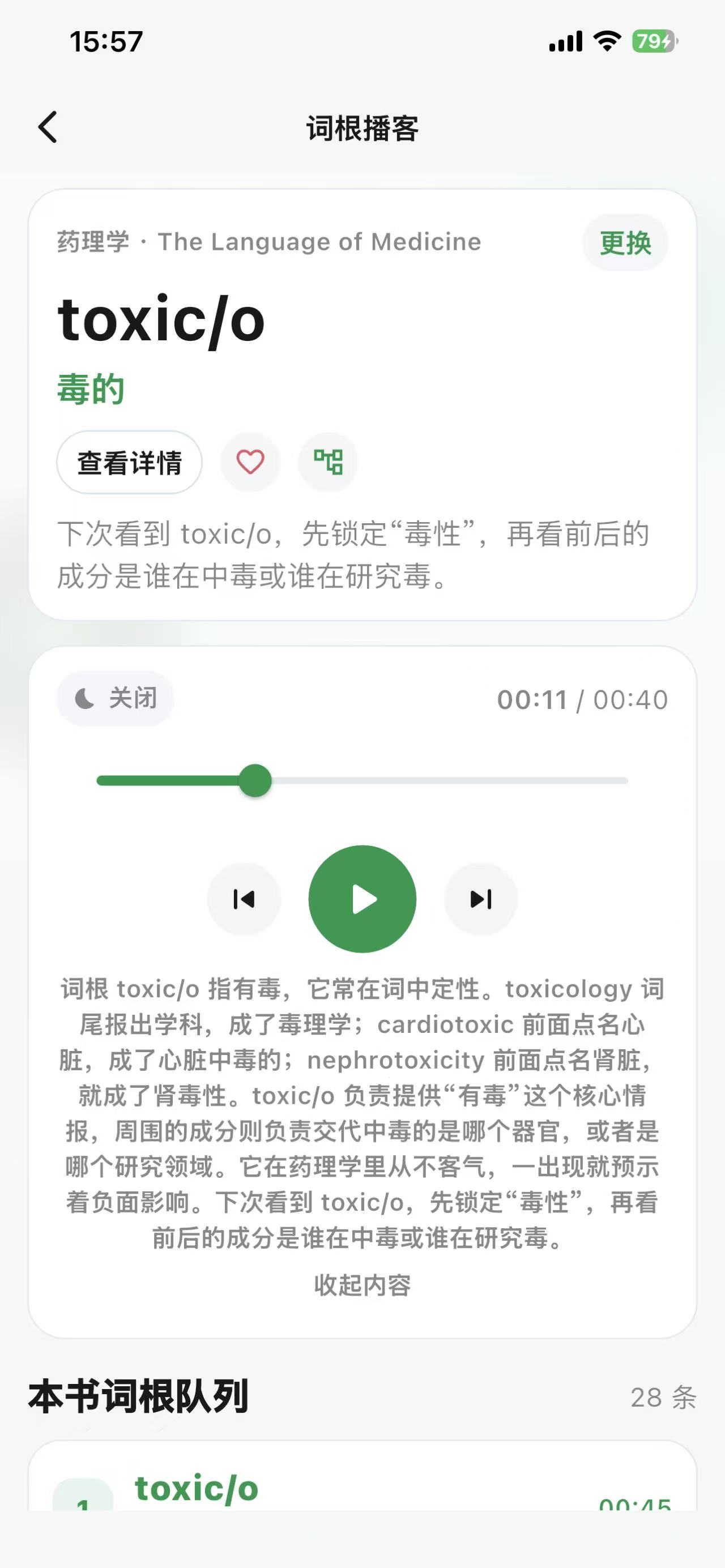The width and height of the screenshot is (725, 1568).
Task: Open the 词根播客 title bar
Action: coord(362,129)
